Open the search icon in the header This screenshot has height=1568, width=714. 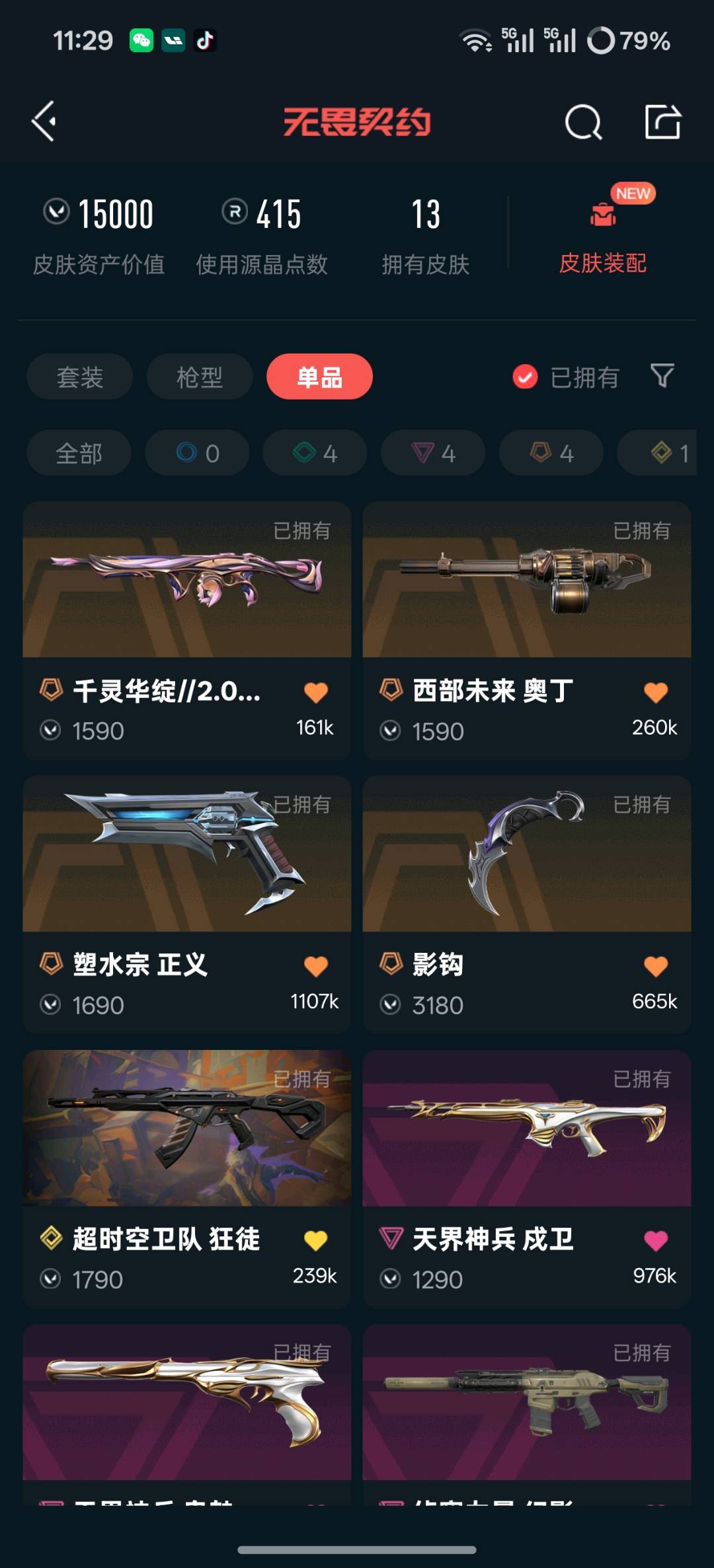pos(583,122)
